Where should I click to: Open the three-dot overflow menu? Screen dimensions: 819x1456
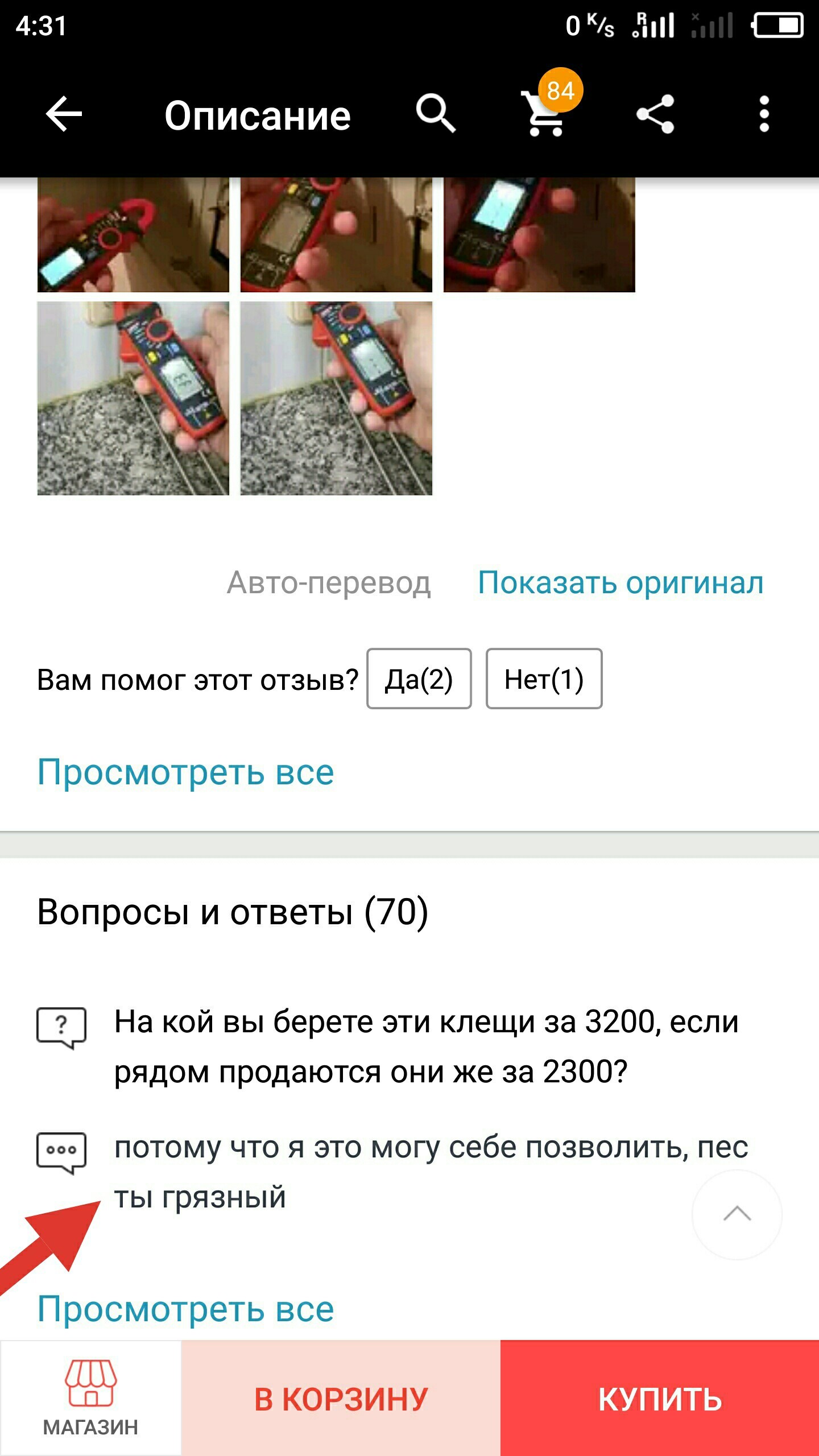coord(764,114)
